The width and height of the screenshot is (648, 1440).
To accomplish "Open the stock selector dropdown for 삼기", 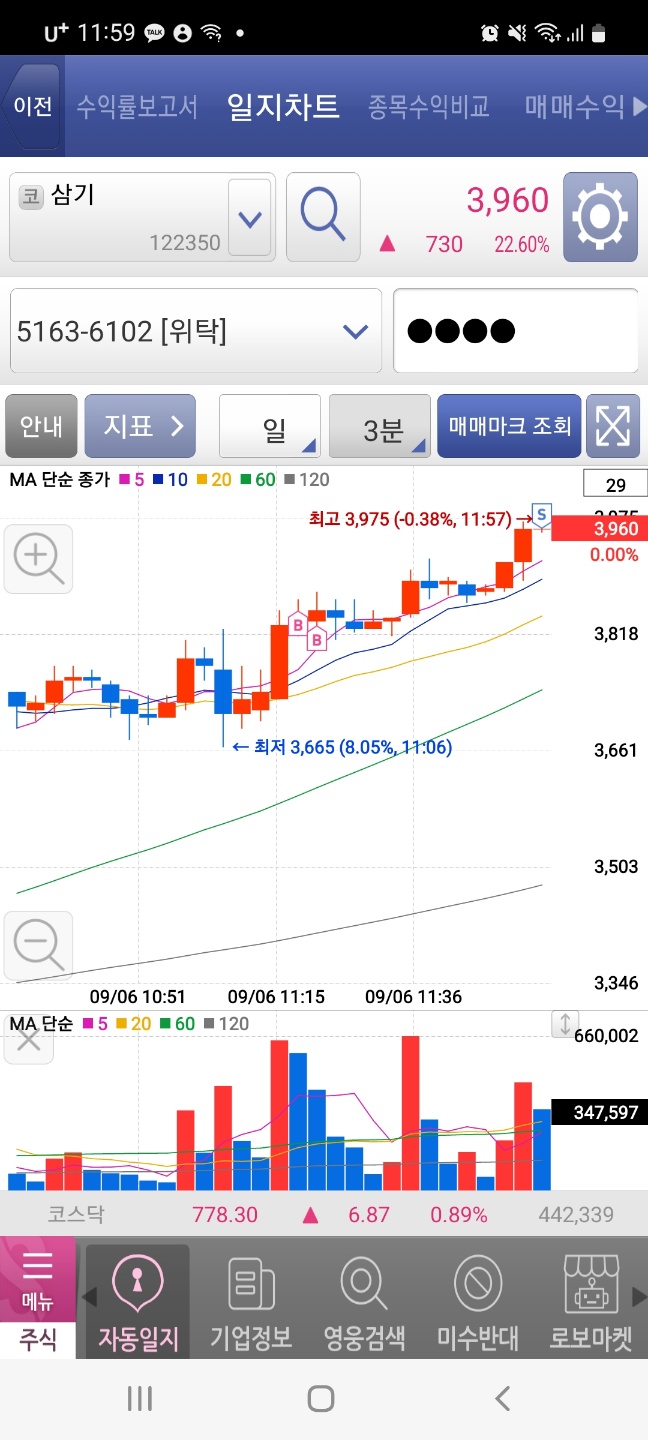I will tap(249, 218).
